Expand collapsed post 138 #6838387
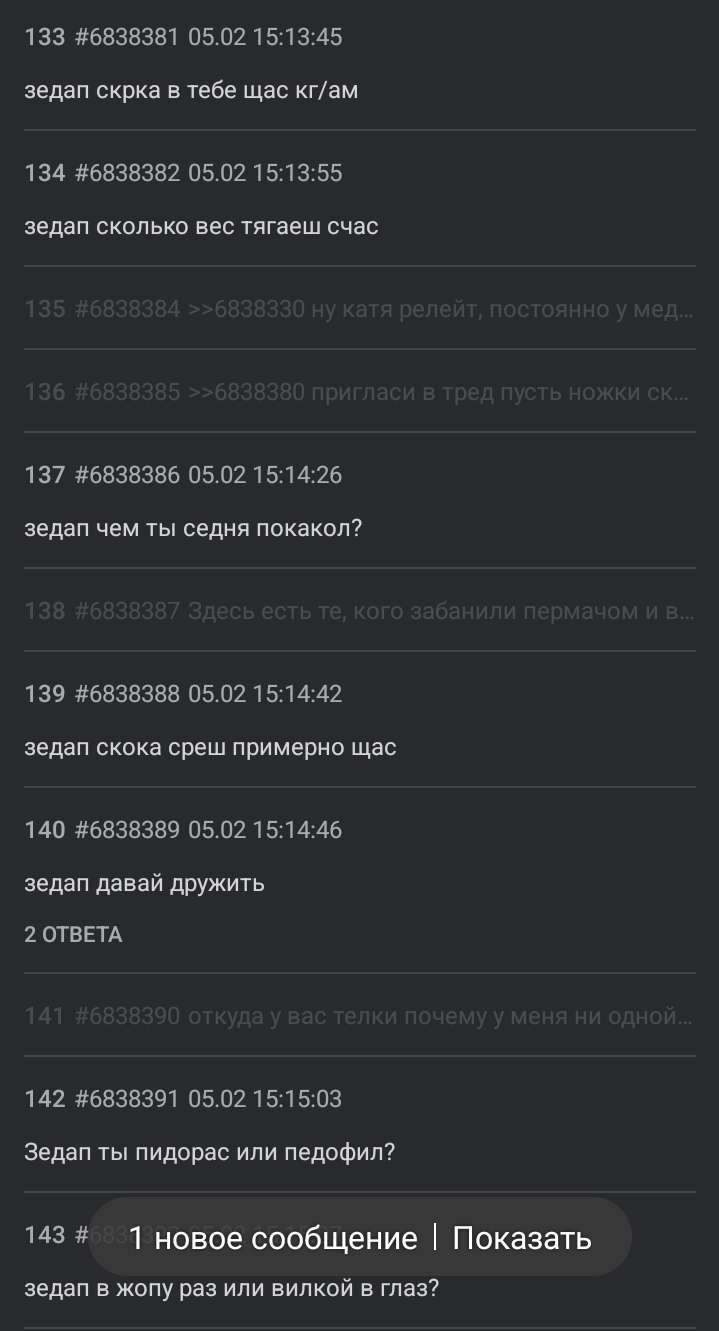719x1331 pixels. click(360, 611)
